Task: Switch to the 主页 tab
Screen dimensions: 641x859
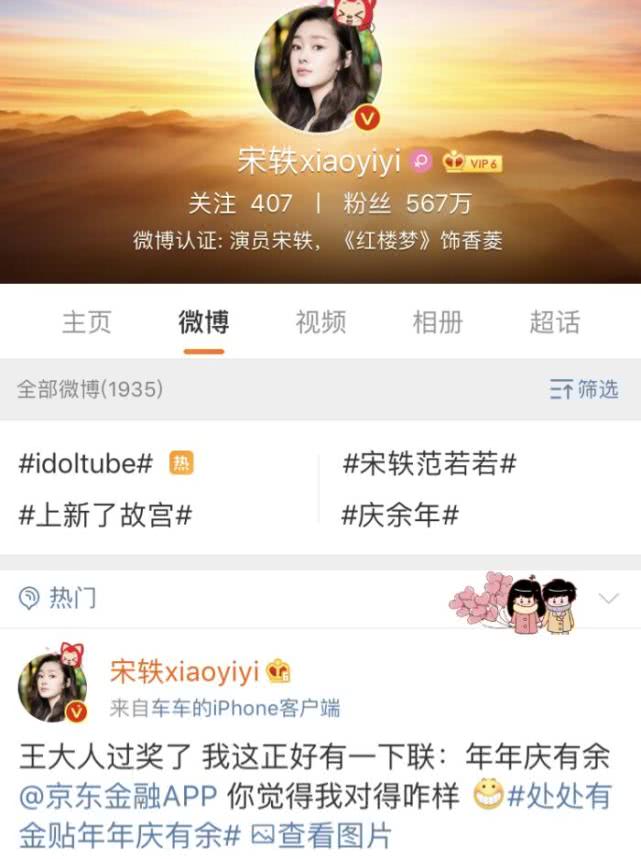Action: pos(87,322)
